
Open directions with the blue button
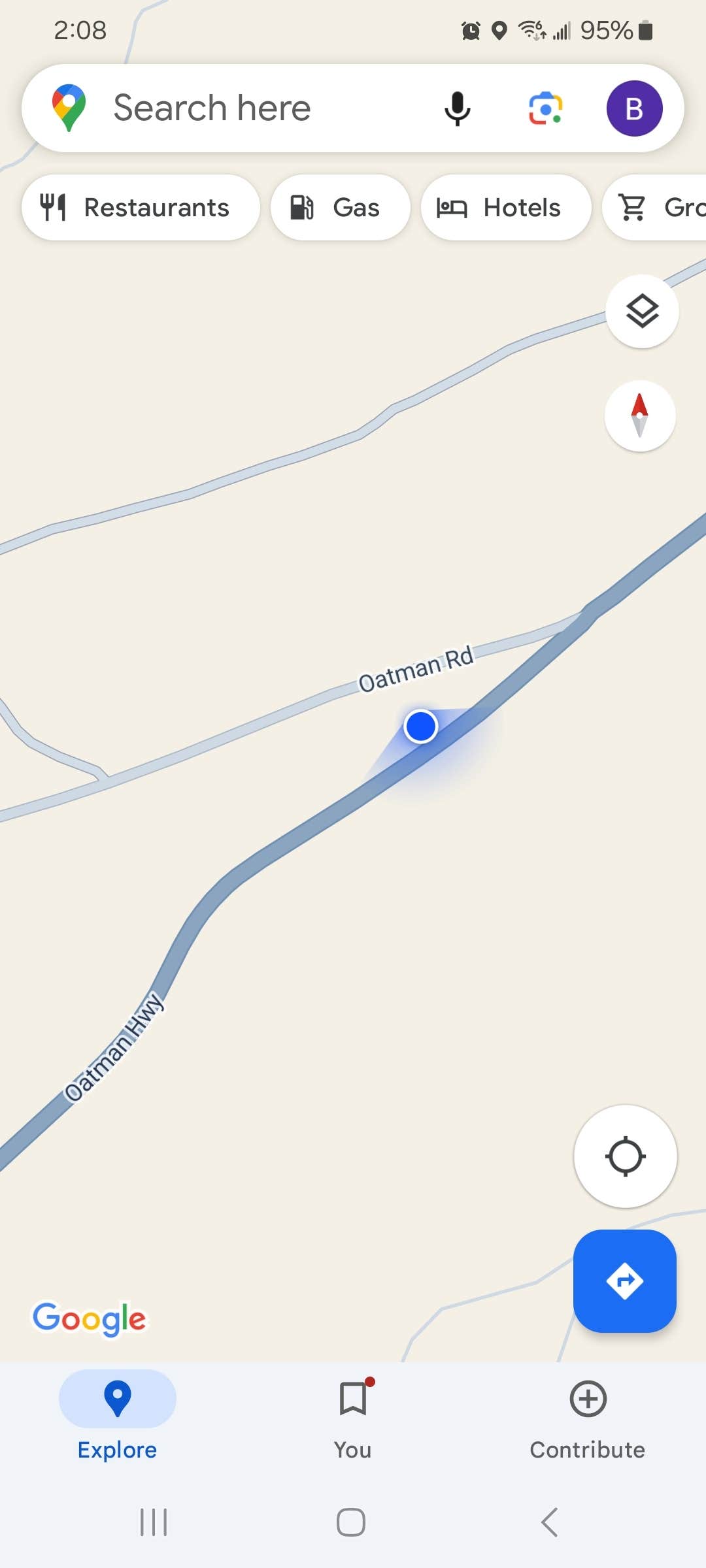pos(624,1281)
